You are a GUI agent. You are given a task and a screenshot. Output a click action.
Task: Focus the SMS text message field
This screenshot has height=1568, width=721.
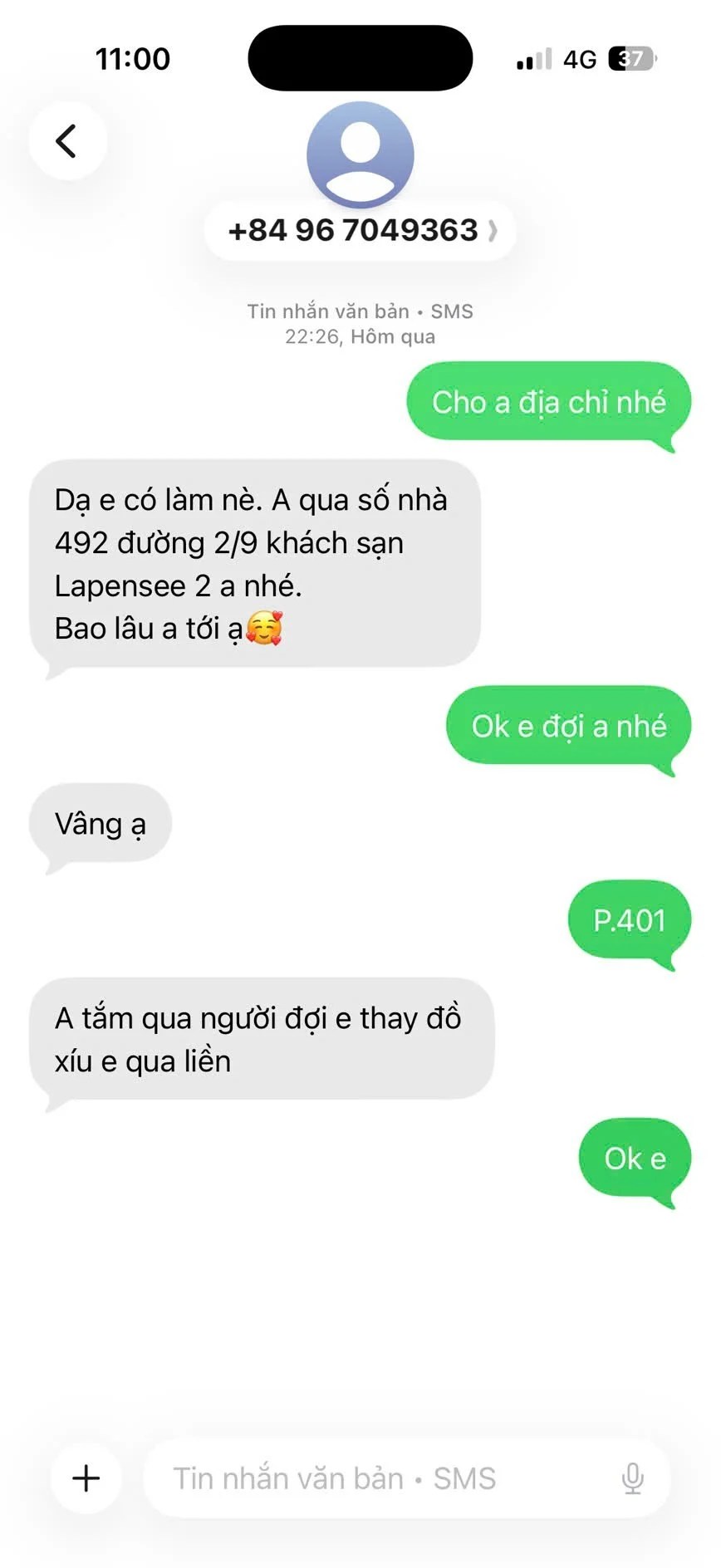[374, 1478]
